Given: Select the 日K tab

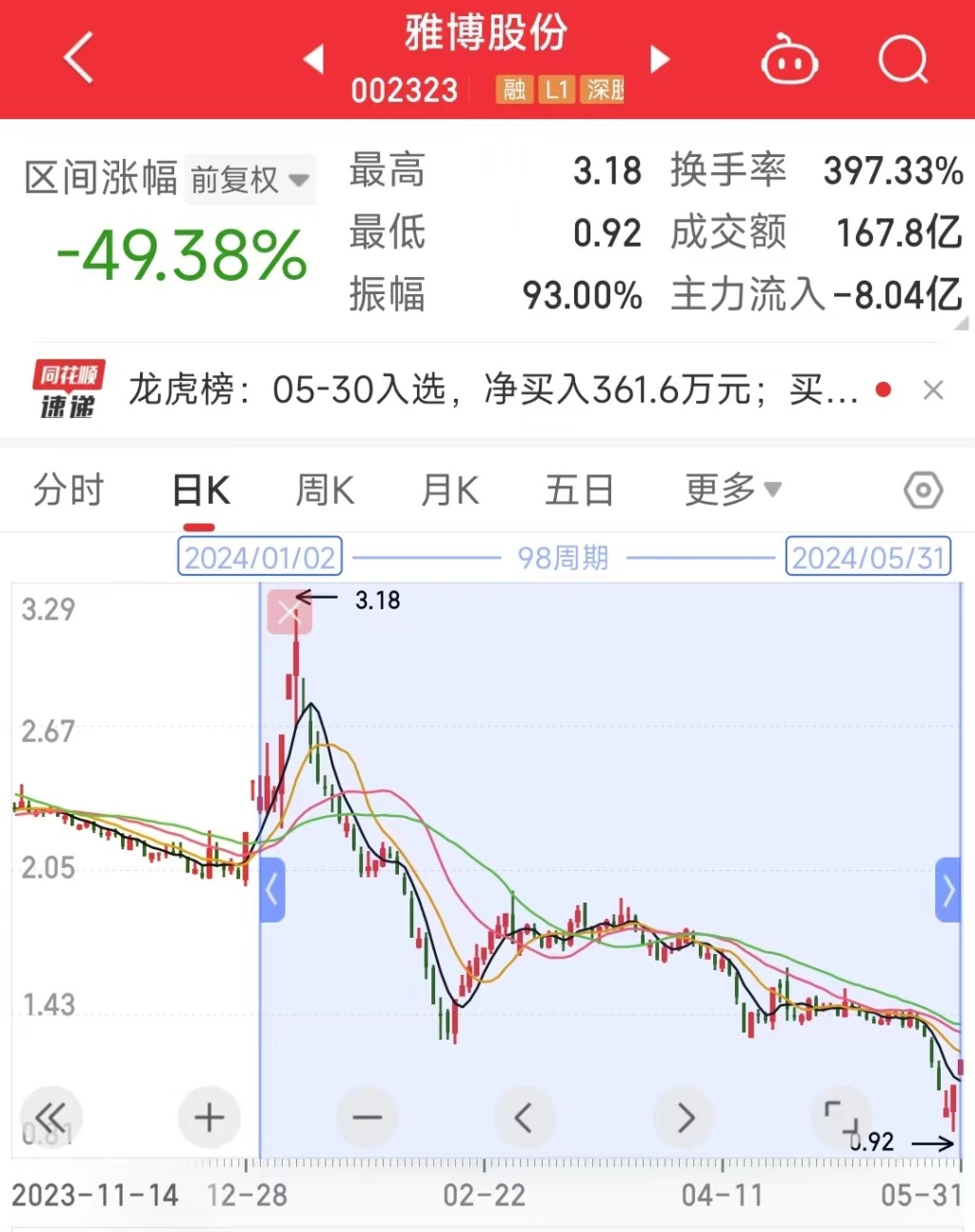Looking at the screenshot, I should [x=201, y=491].
